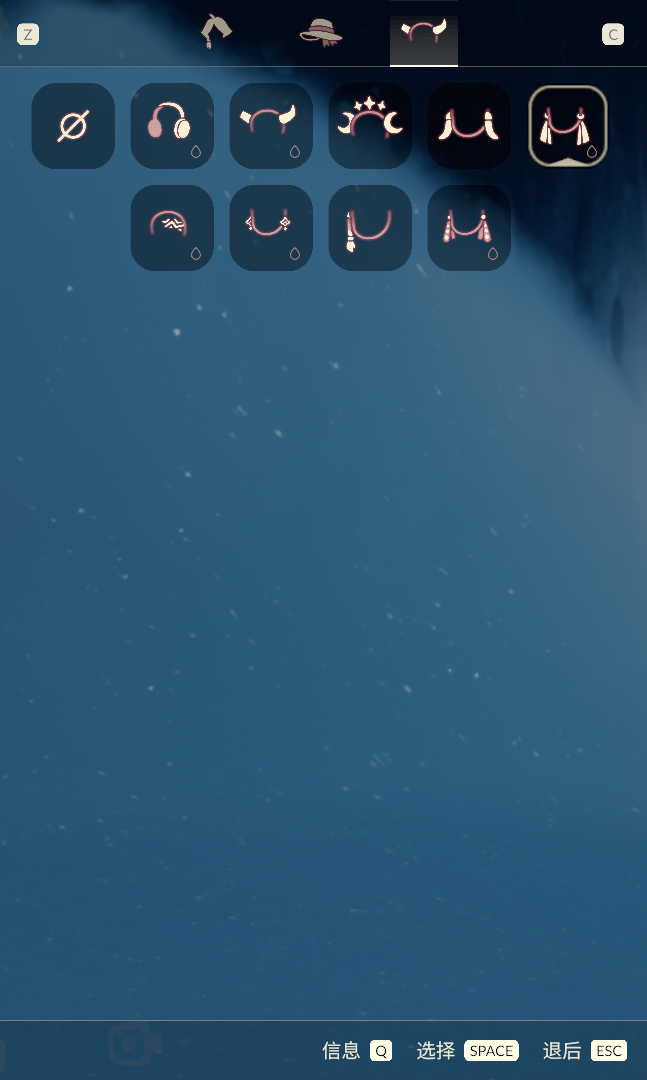Switch to the hairstyle tab
The image size is (647, 1080).
coord(215,32)
